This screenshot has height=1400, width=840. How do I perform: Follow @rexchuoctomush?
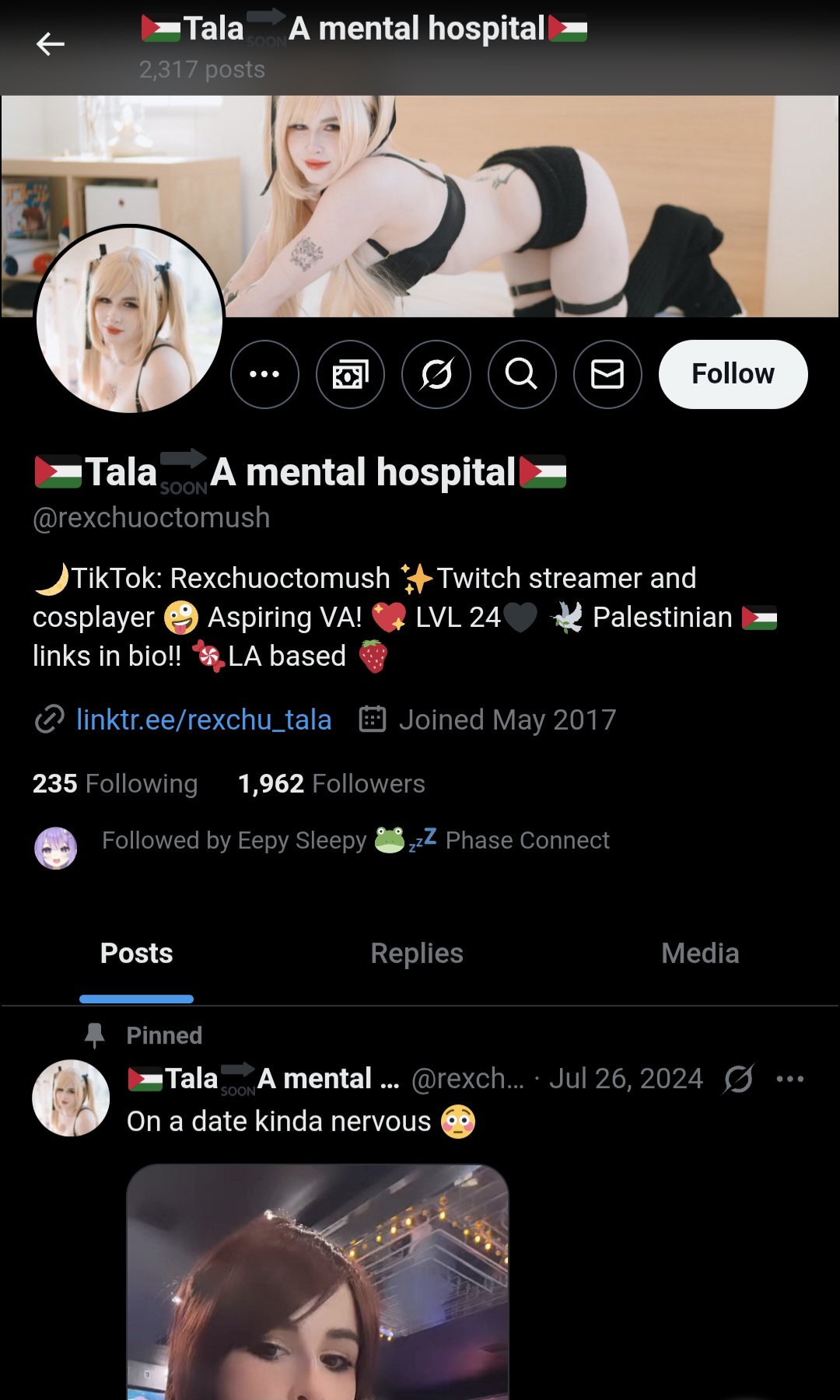tap(733, 374)
